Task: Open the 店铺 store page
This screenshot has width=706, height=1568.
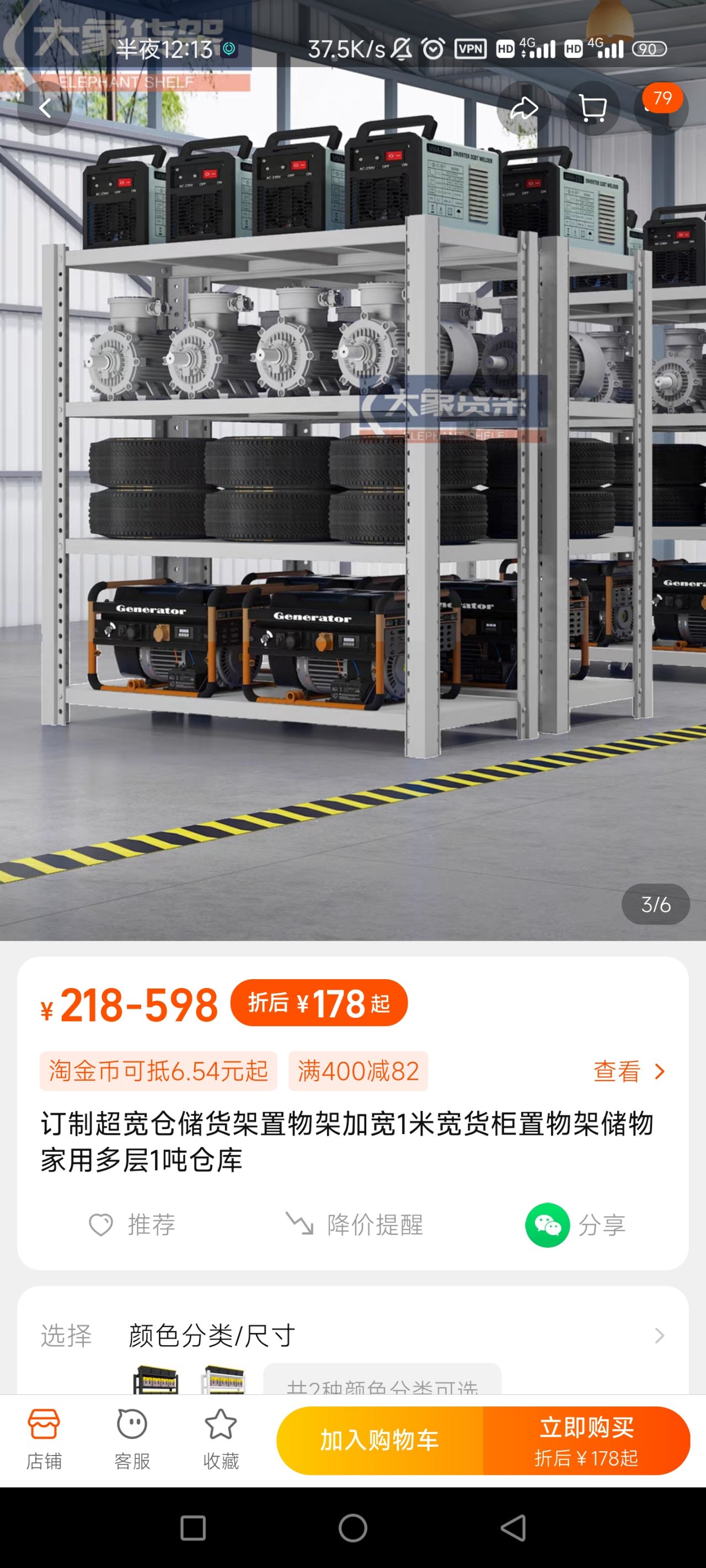Action: (44, 1439)
